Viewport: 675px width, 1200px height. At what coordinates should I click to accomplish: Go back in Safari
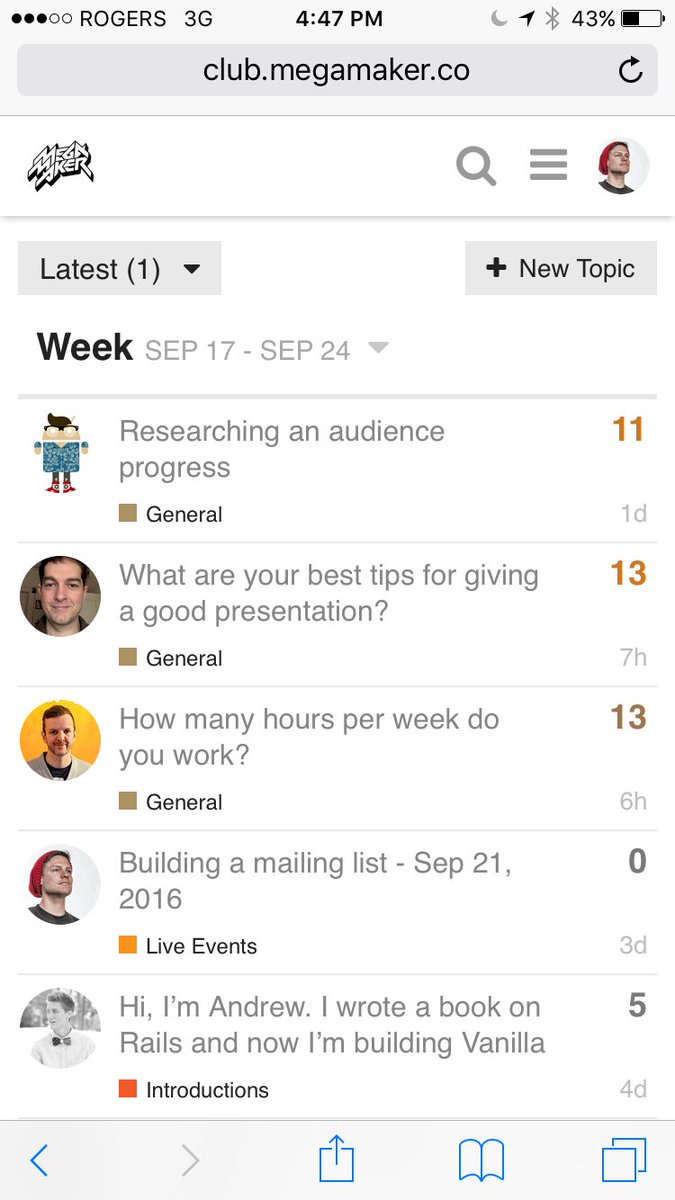39,1160
